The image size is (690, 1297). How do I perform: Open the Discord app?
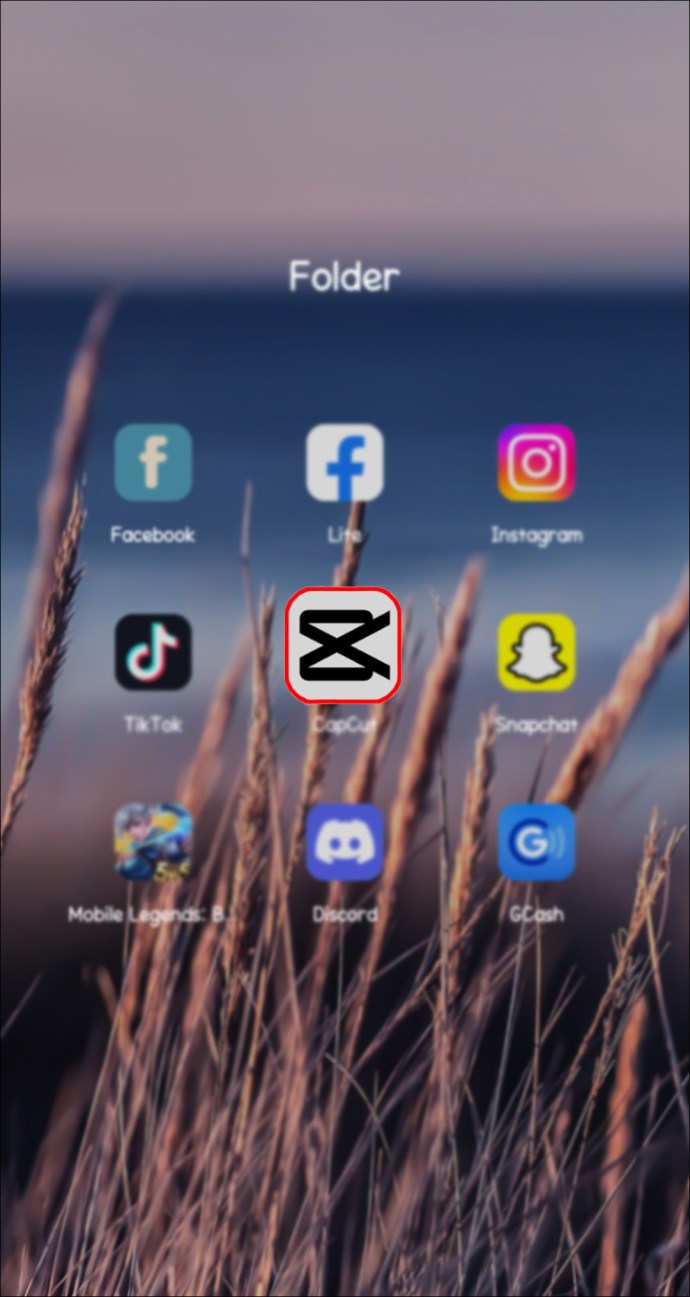(x=344, y=842)
